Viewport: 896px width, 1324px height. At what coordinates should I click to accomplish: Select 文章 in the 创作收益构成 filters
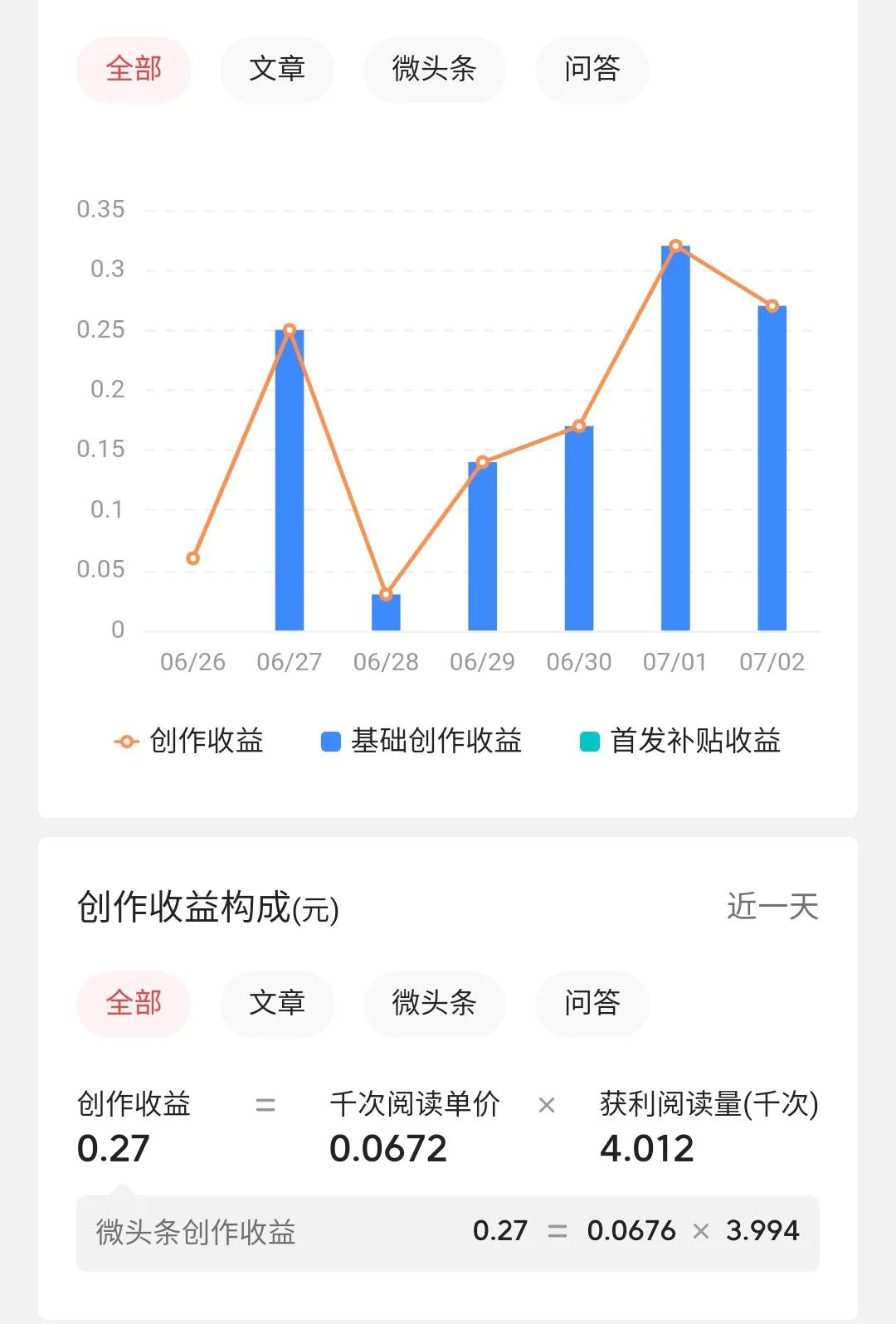tap(277, 1005)
